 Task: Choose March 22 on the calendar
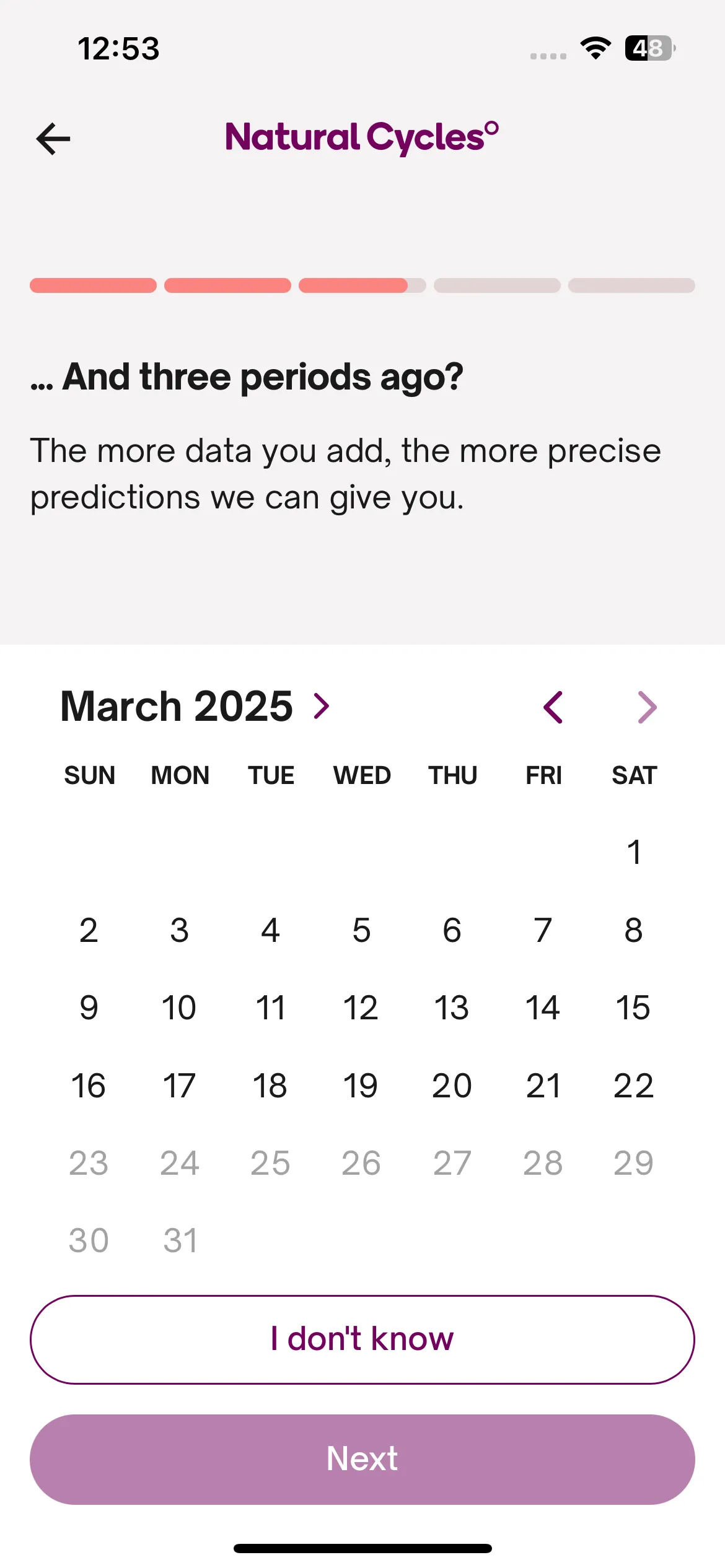point(633,1086)
